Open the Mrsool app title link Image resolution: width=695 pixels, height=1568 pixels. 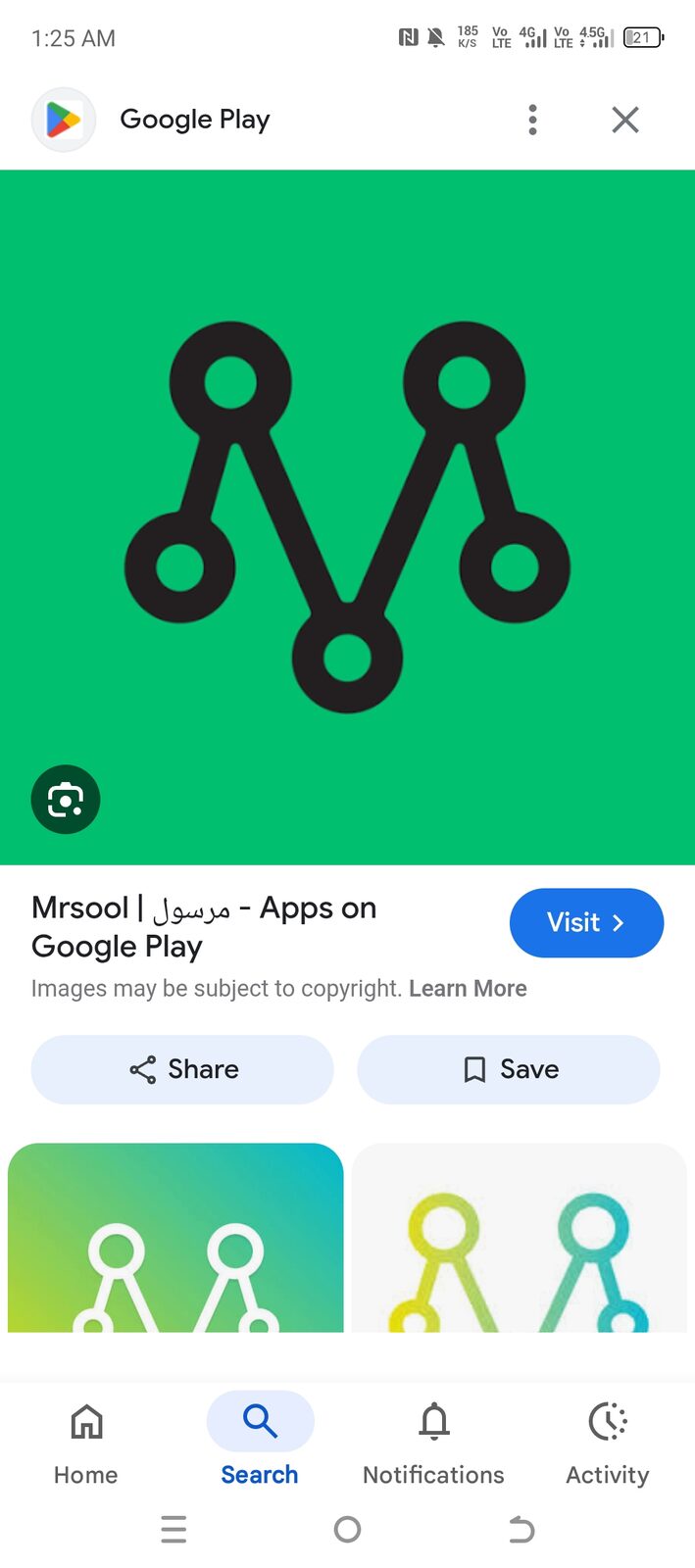click(x=204, y=927)
